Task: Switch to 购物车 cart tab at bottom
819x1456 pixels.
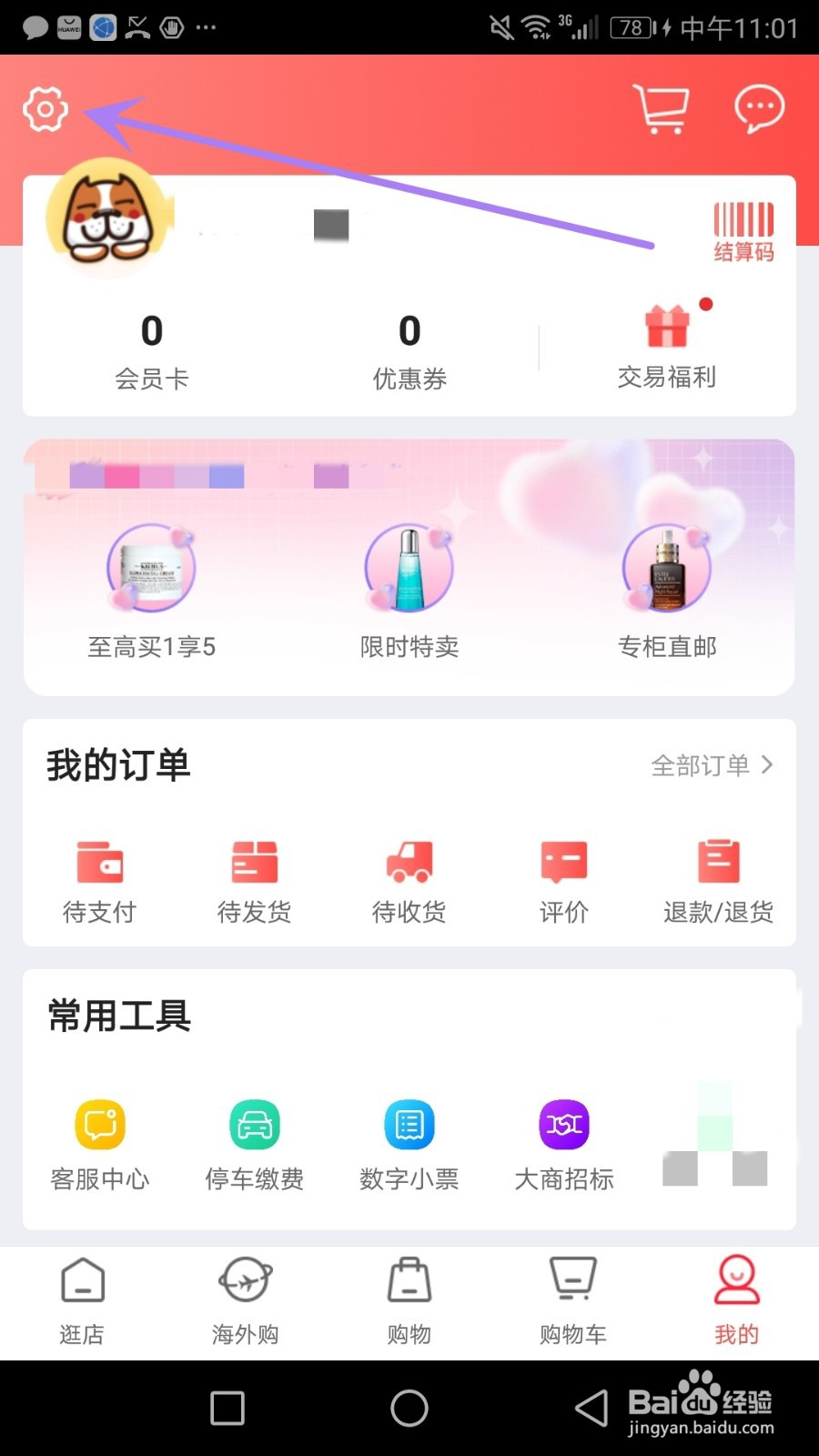Action: coord(571,1299)
